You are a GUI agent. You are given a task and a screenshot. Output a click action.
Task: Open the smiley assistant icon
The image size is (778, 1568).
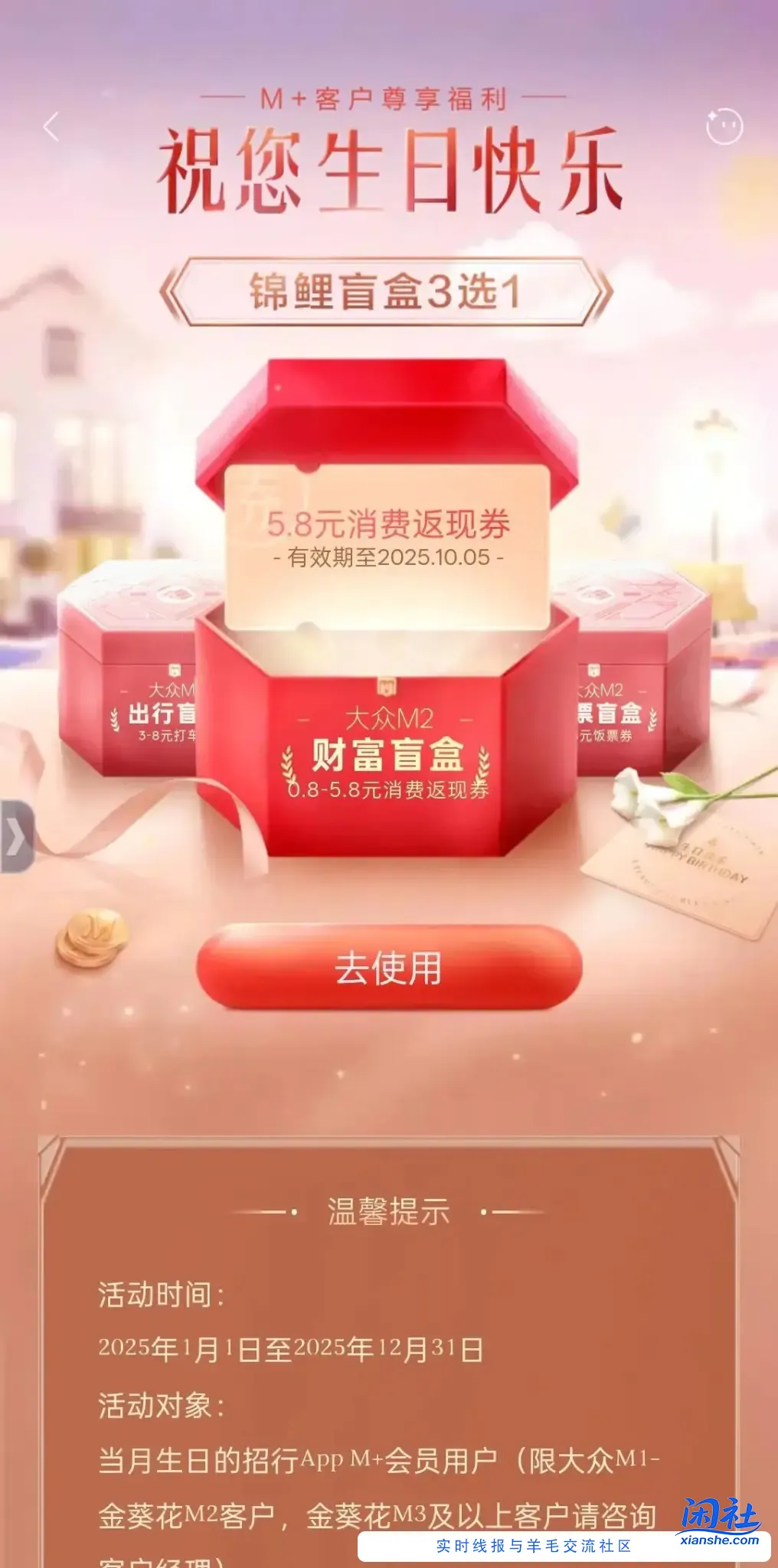tap(724, 127)
